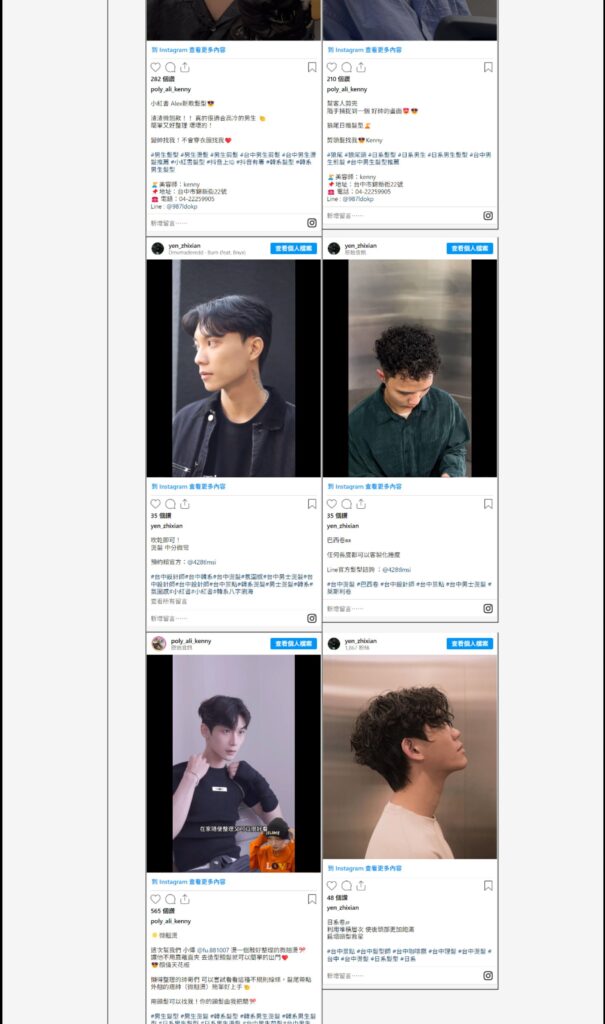Image resolution: width=605 pixels, height=1024 pixels.
Task: View profile button on the green-shirt curly-hair post
Action: pyautogui.click(x=469, y=248)
